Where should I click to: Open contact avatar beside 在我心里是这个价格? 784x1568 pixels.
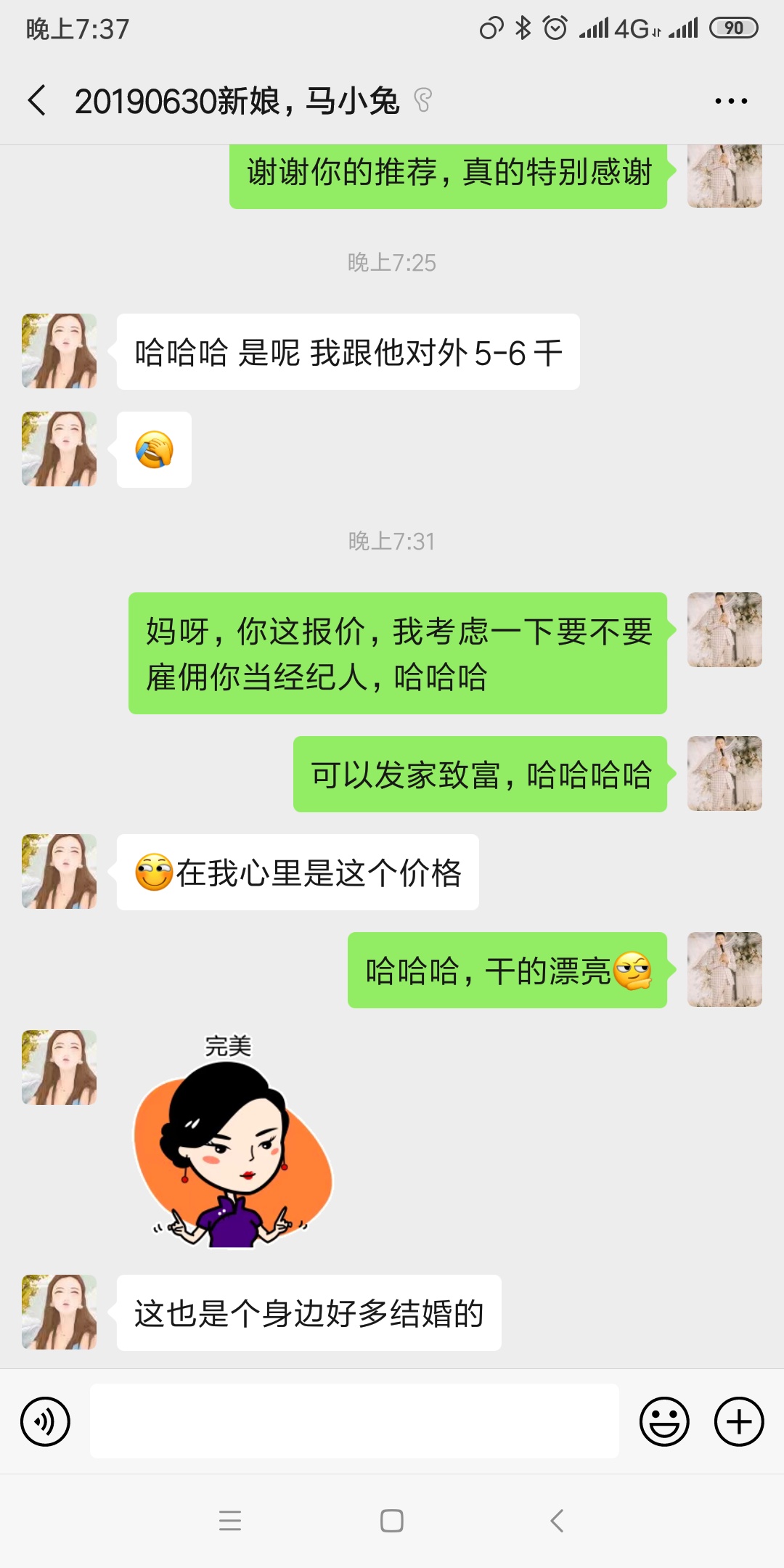click(x=60, y=872)
